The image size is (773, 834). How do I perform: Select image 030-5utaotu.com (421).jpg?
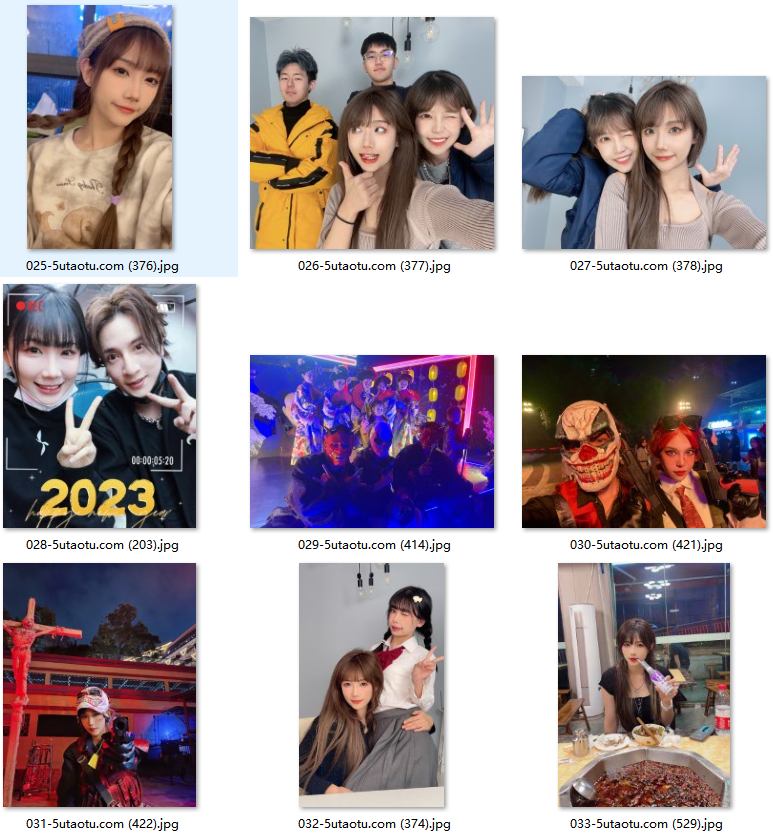pos(644,441)
